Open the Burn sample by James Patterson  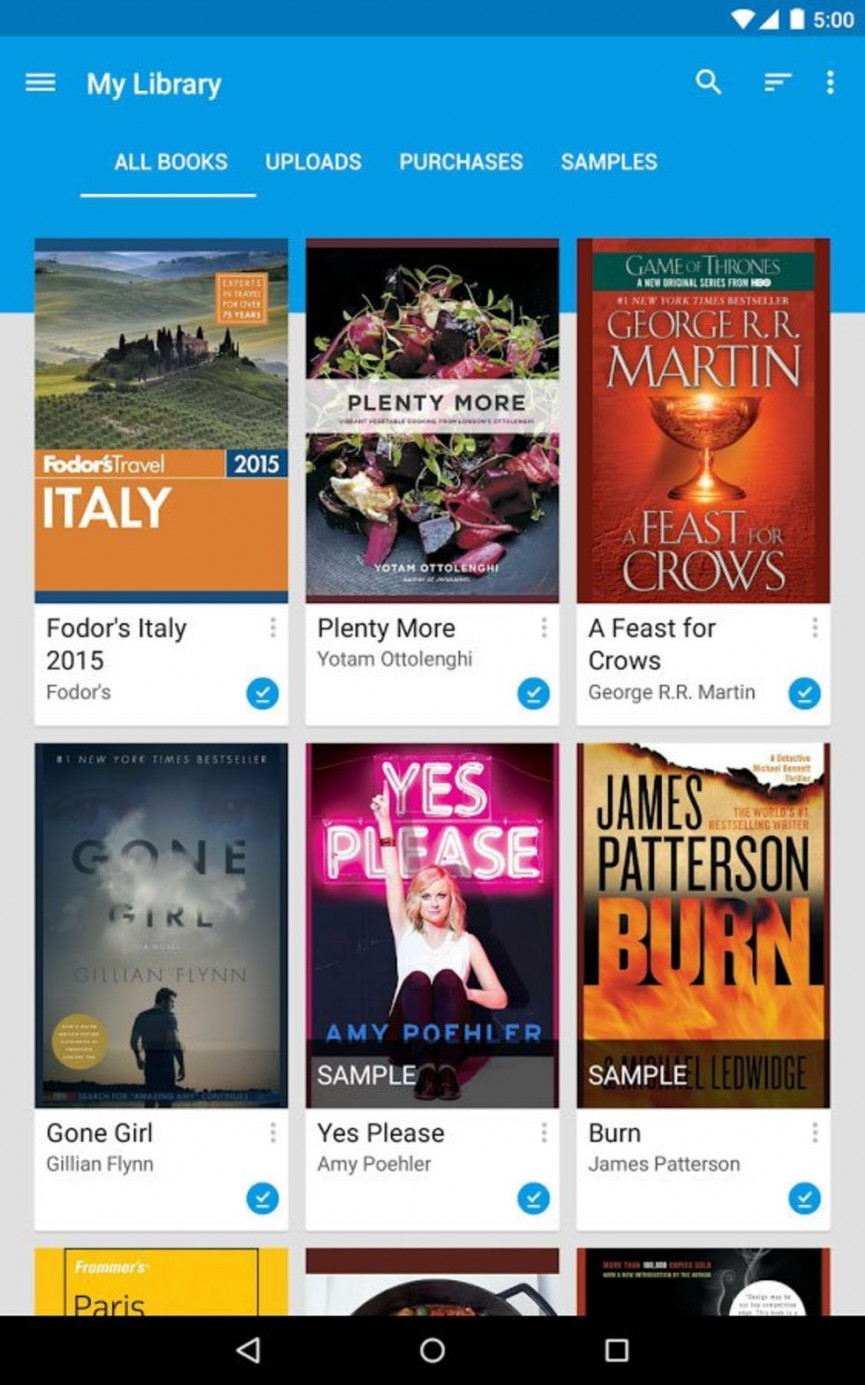tap(703, 925)
